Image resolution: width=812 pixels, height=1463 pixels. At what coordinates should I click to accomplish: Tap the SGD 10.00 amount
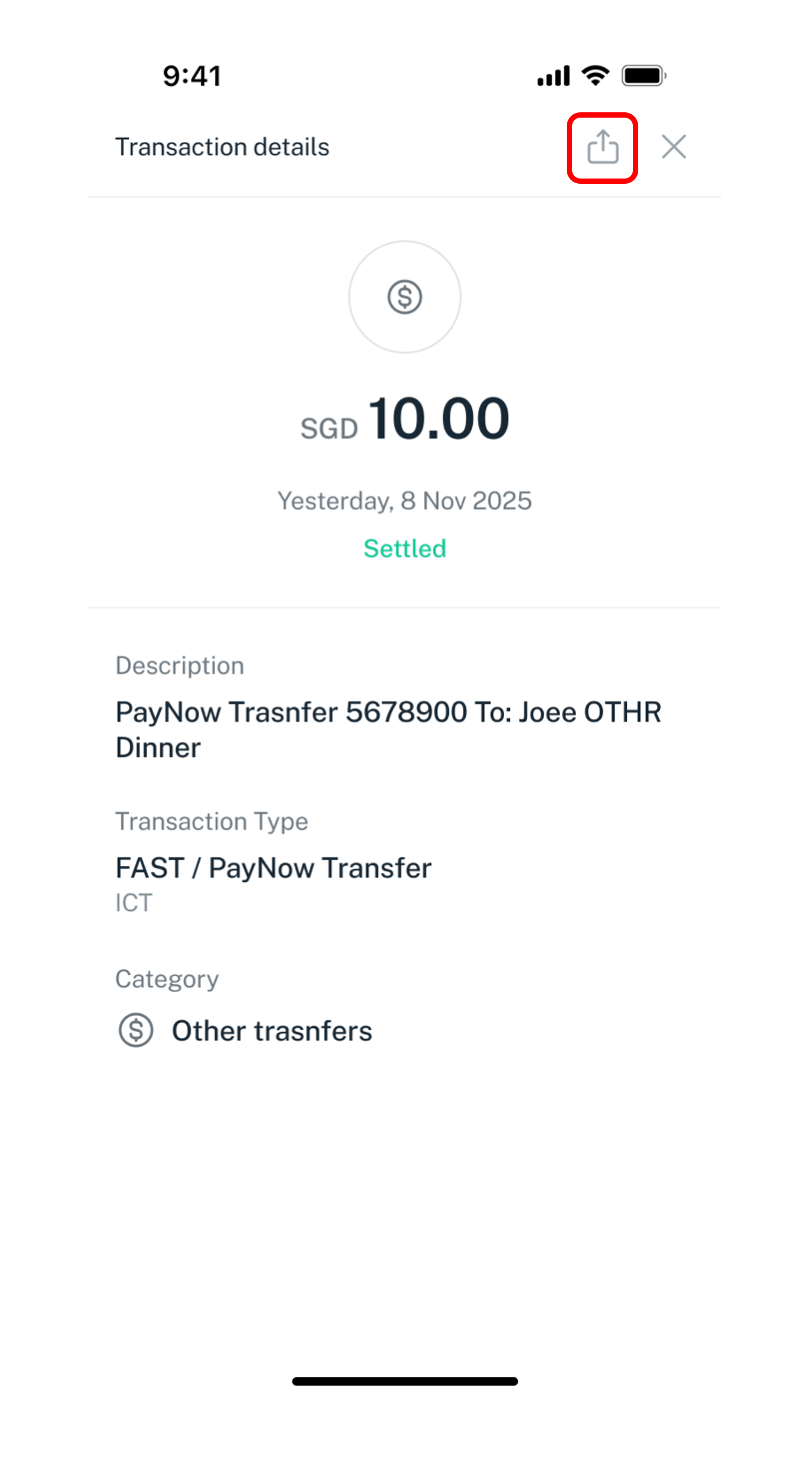tap(405, 417)
